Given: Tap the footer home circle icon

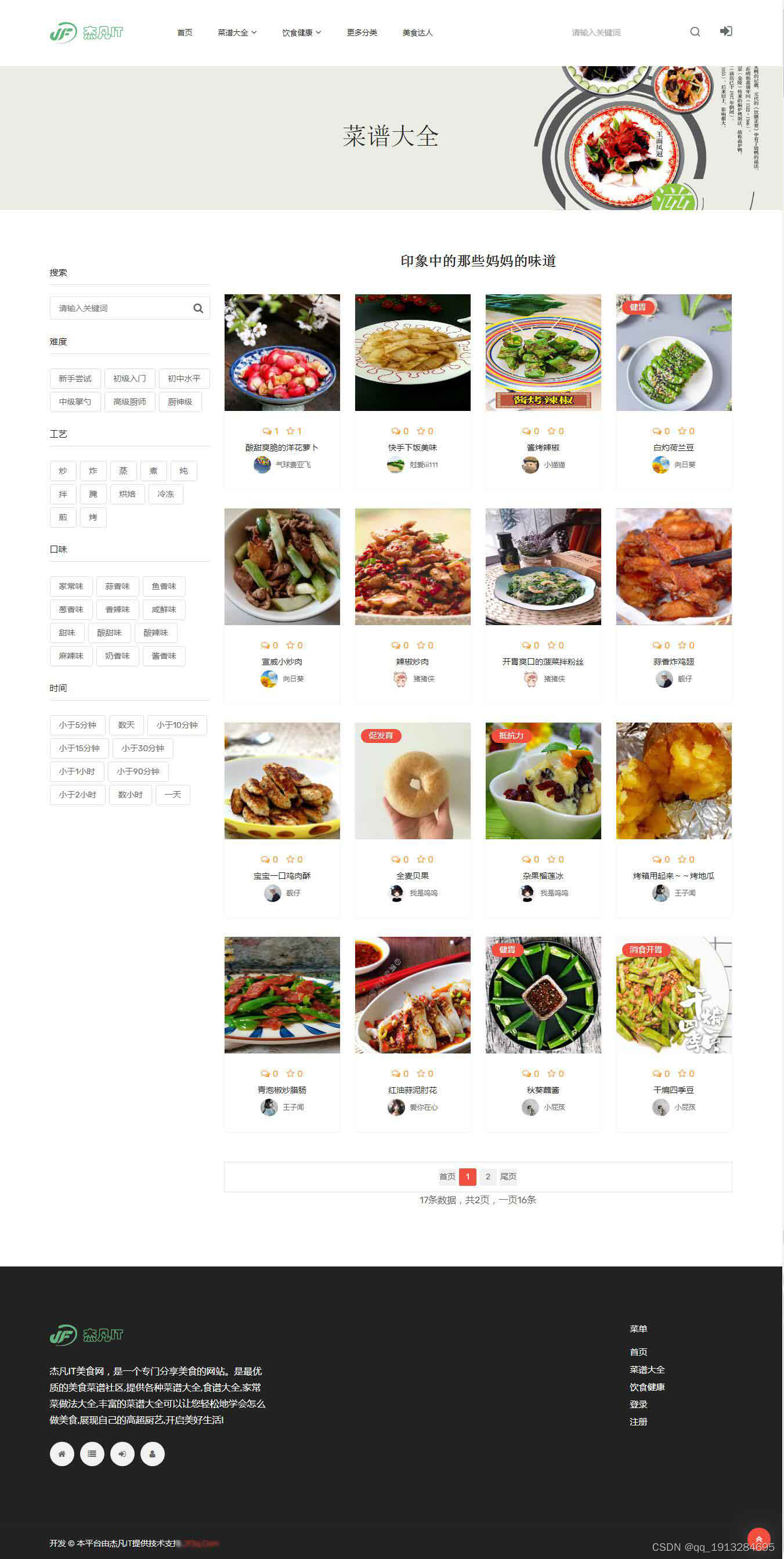Looking at the screenshot, I should [x=62, y=1454].
